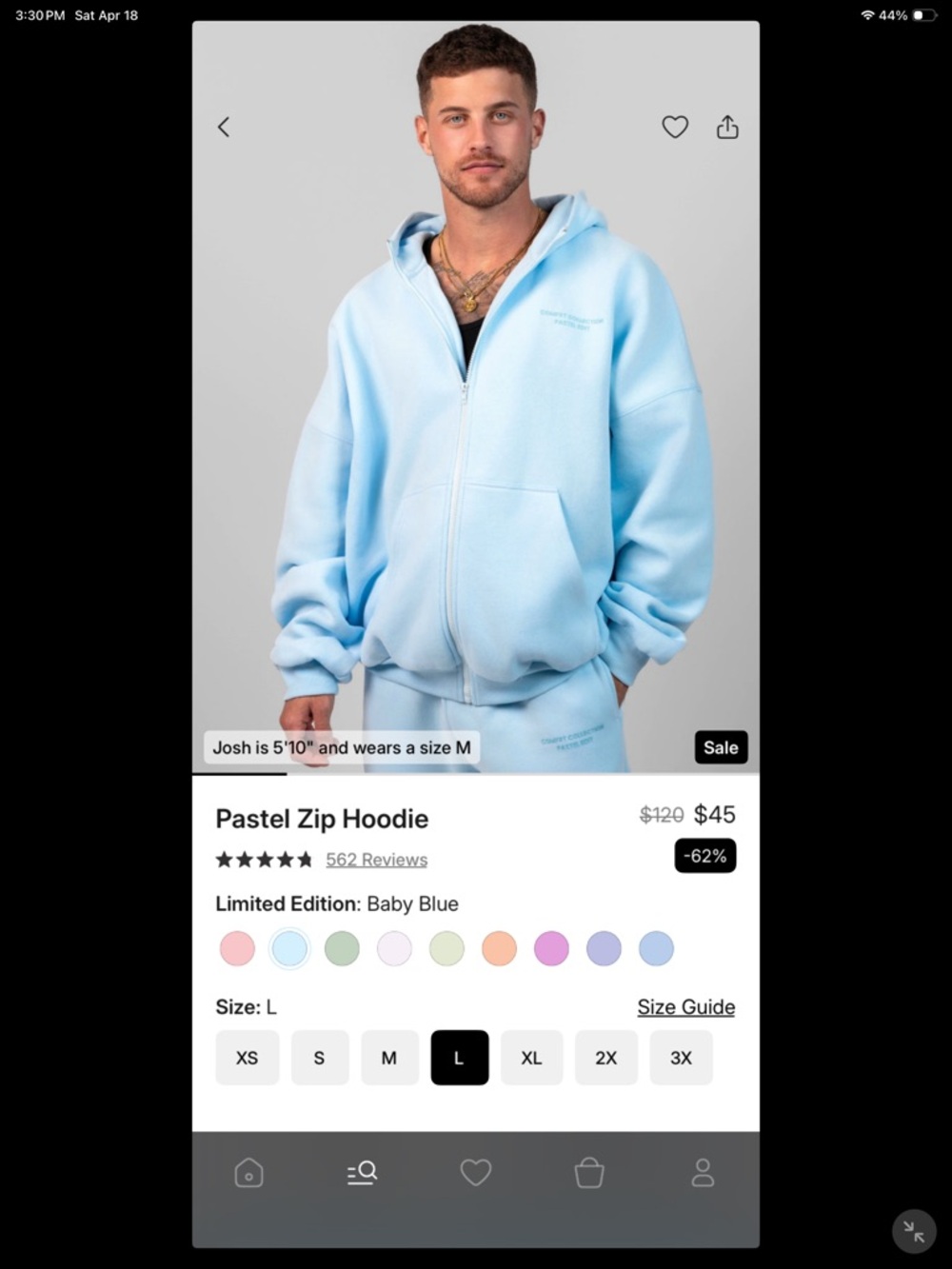Share this product using the share icon

[727, 127]
